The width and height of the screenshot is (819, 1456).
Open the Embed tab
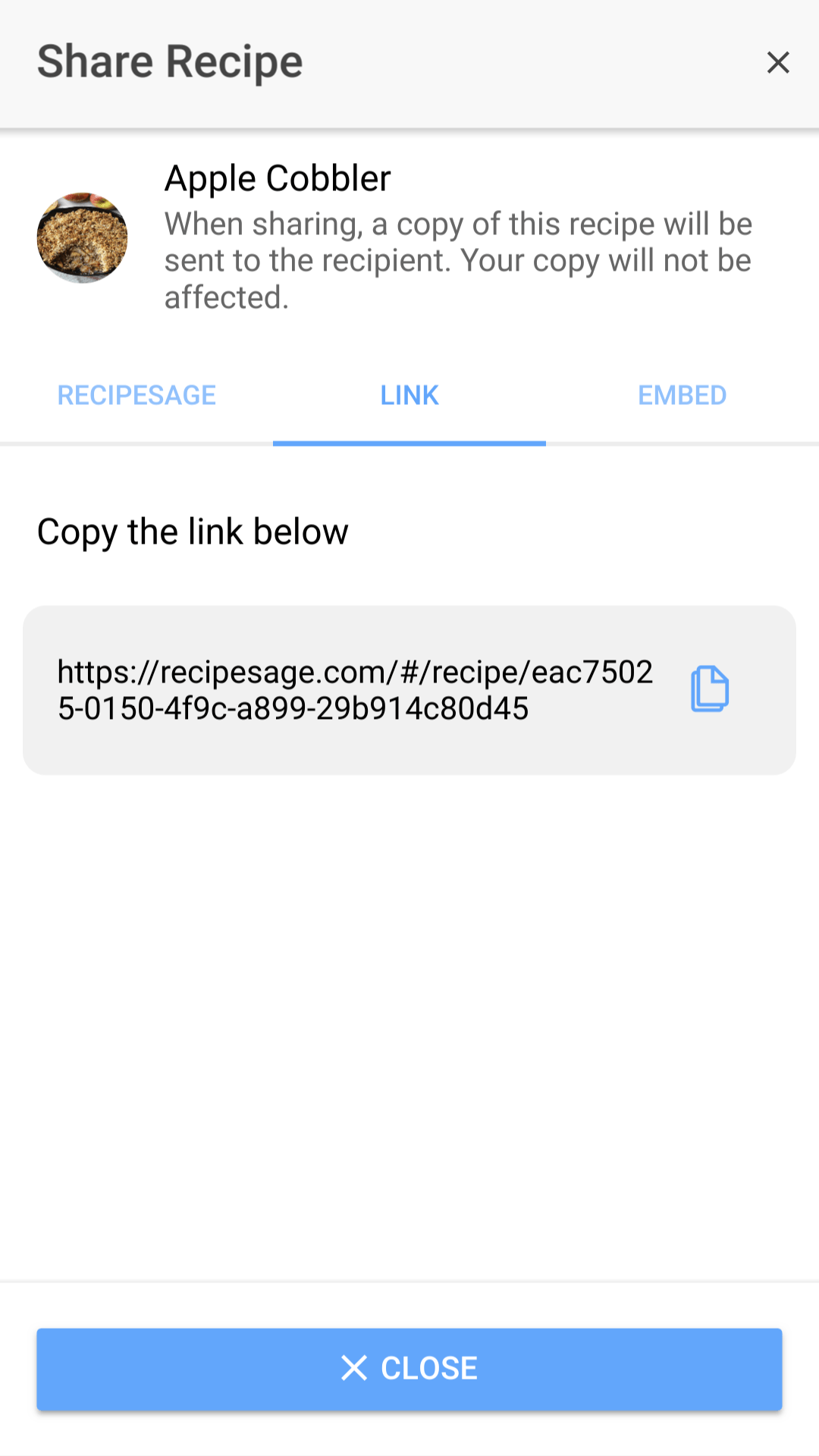click(682, 395)
